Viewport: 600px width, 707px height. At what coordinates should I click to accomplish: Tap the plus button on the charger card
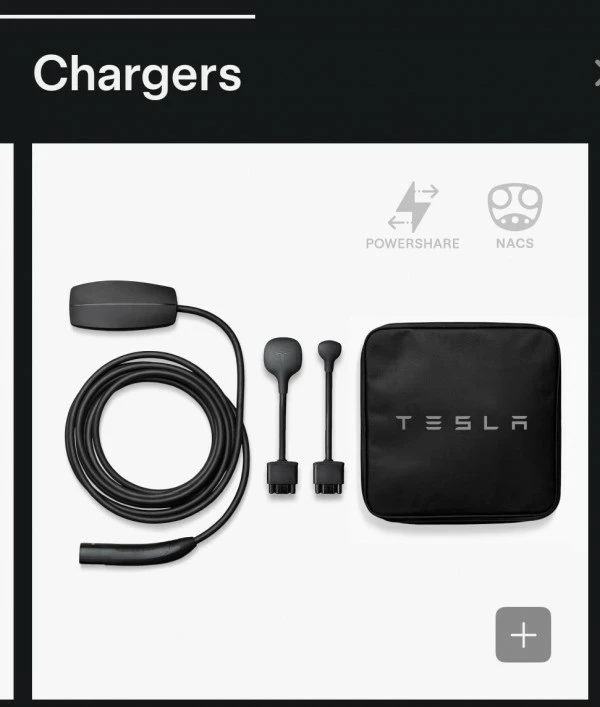click(x=523, y=635)
